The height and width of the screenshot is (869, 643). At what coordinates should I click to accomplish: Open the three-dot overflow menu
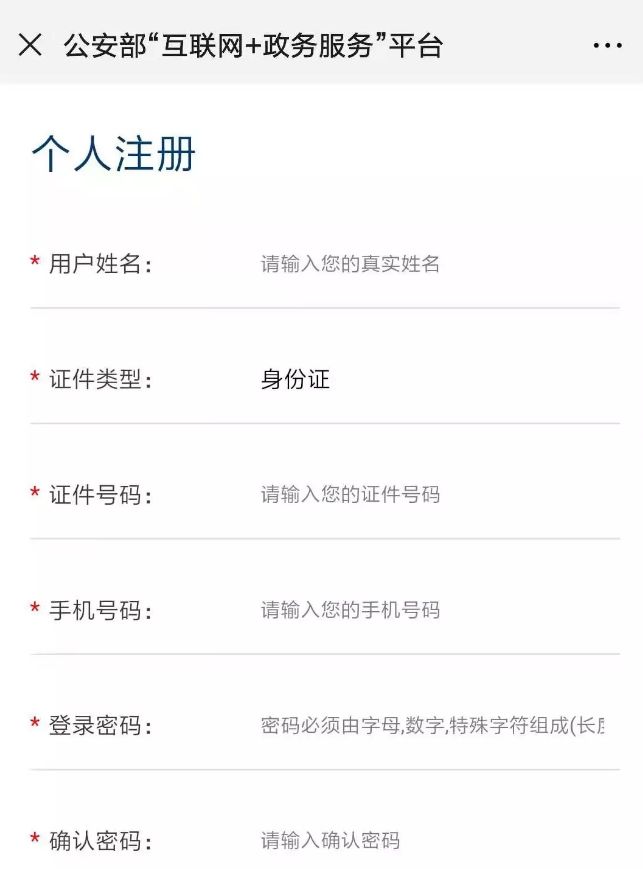pos(607,45)
